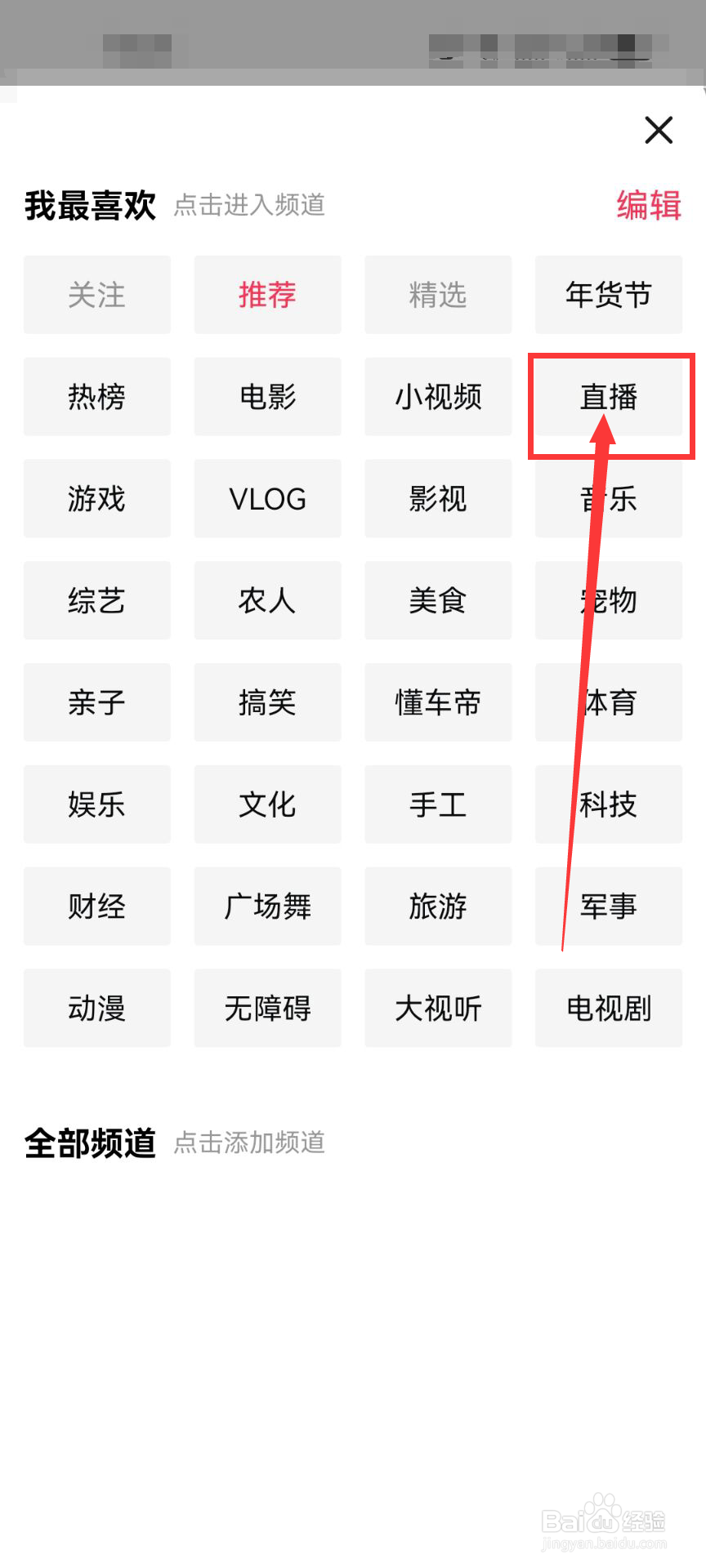This screenshot has width=706, height=1568.
Task: Switch to the 推荐 recommended tab
Action: click(267, 295)
